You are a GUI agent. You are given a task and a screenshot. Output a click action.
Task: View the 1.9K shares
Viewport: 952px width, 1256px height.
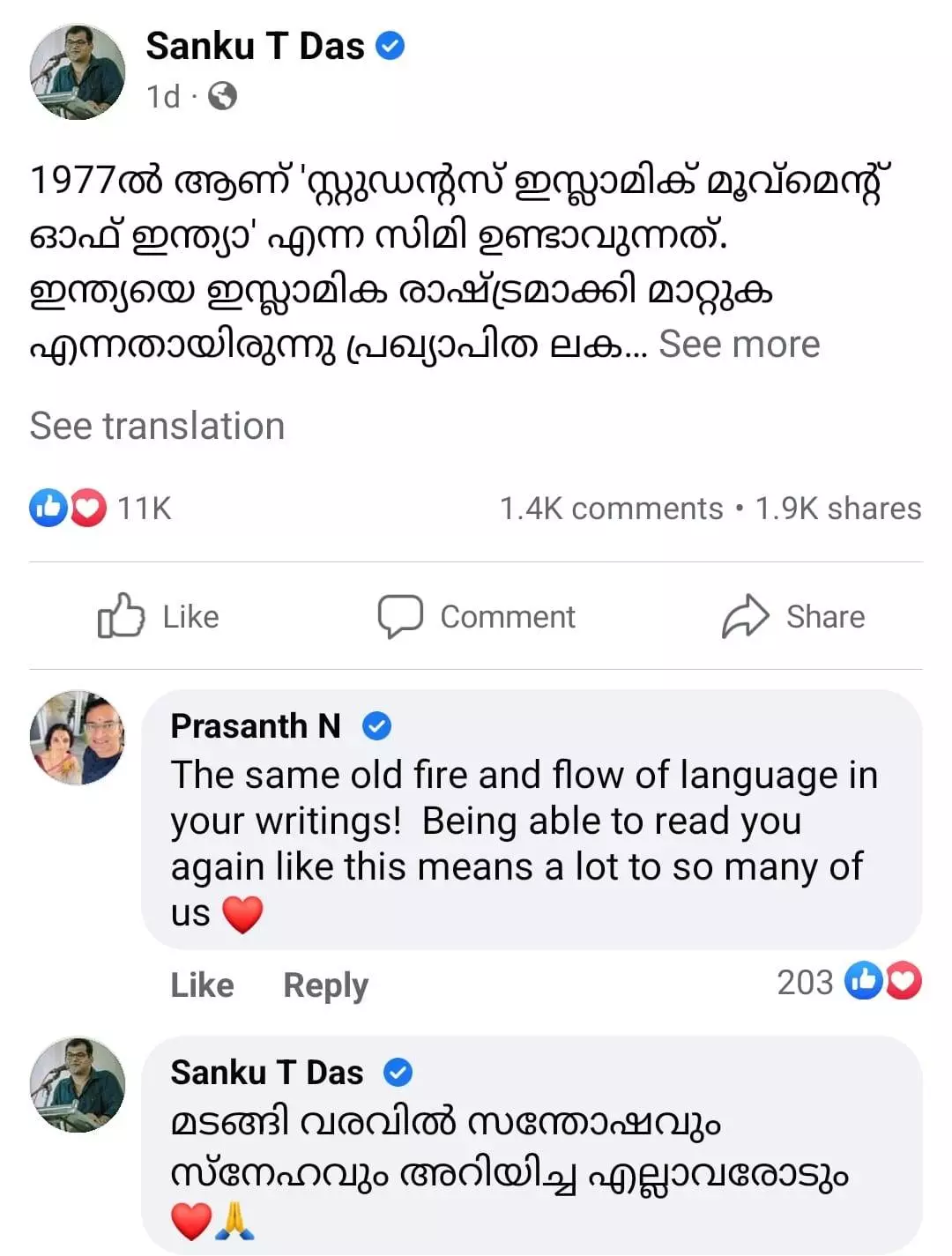(x=837, y=509)
